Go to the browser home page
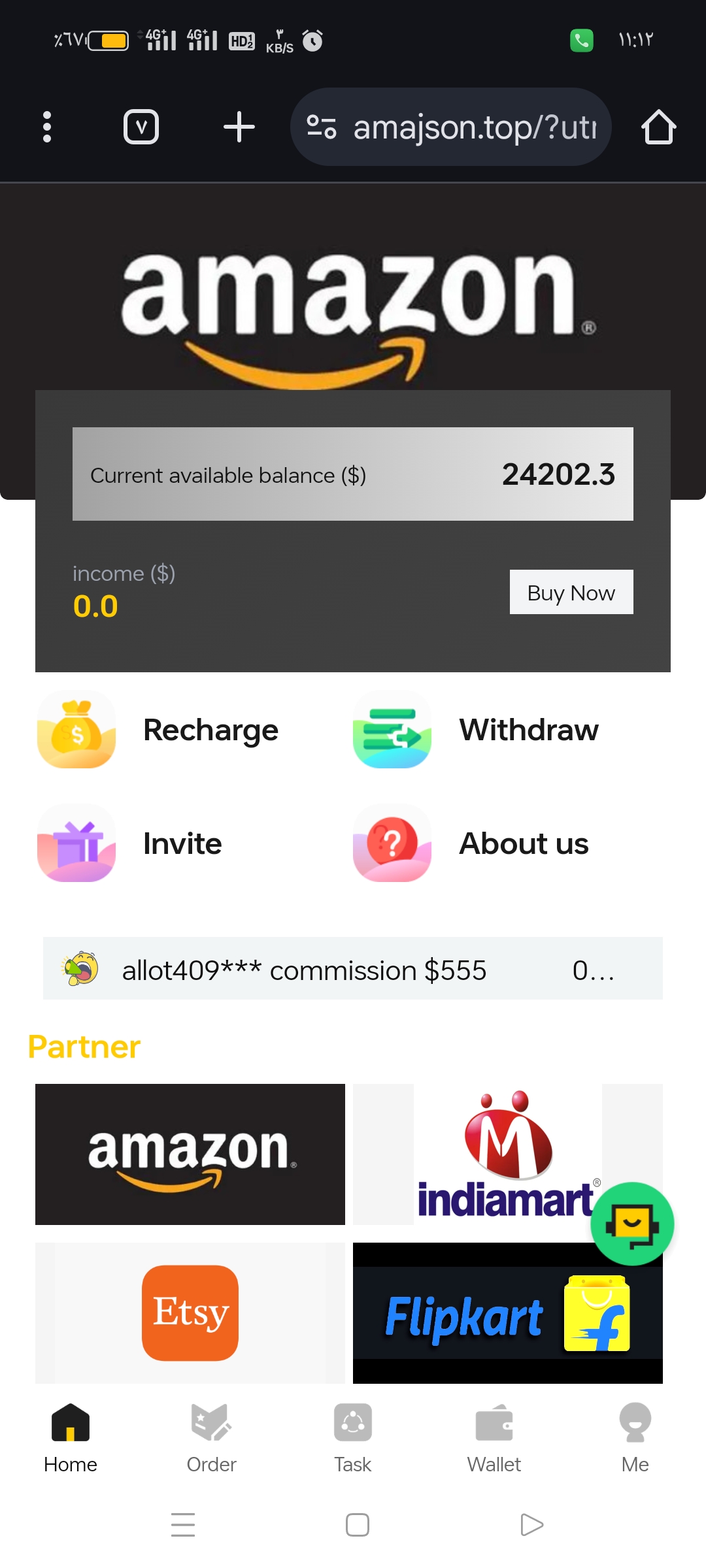This screenshot has width=706, height=1568. (x=658, y=127)
